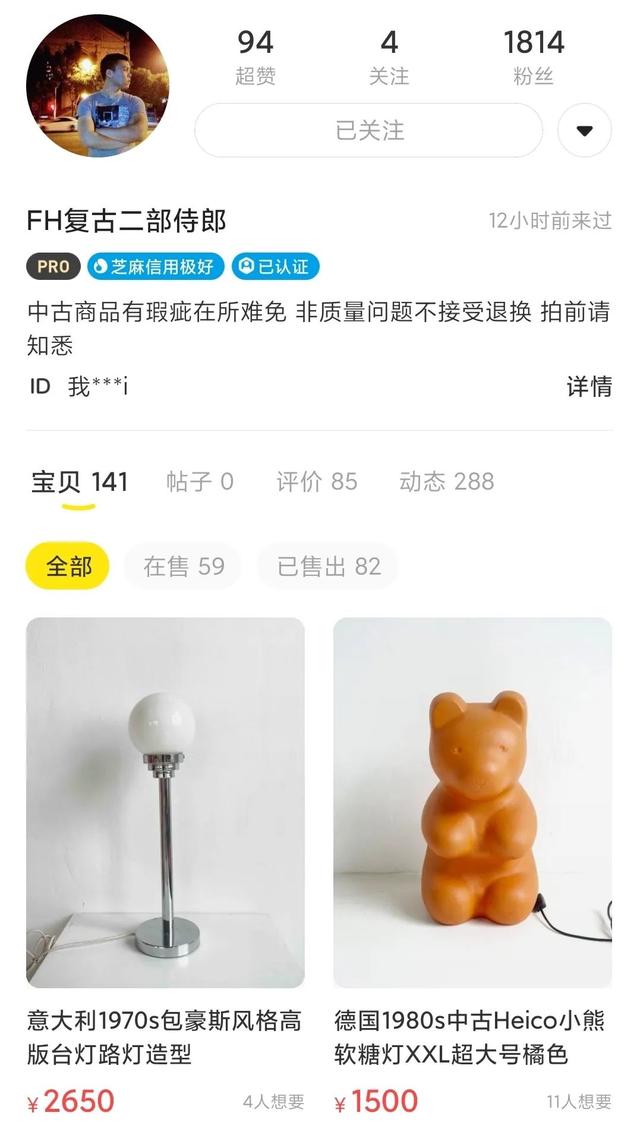This screenshot has width=640, height=1138.
Task: Tap the 已关注 following button
Action: click(x=368, y=130)
